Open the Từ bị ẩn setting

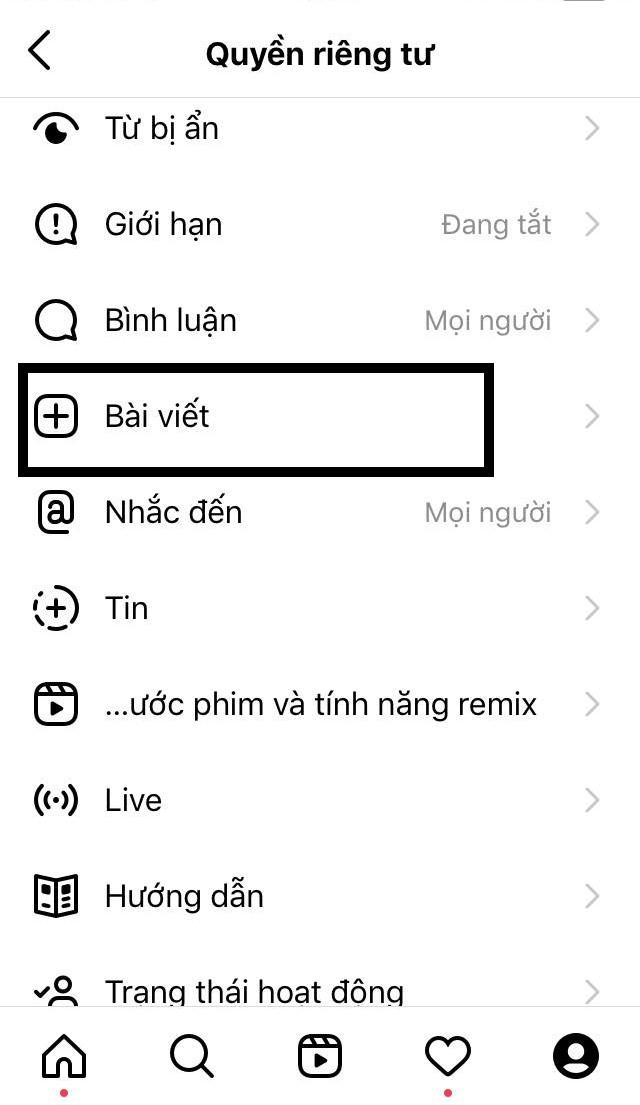tap(320, 129)
